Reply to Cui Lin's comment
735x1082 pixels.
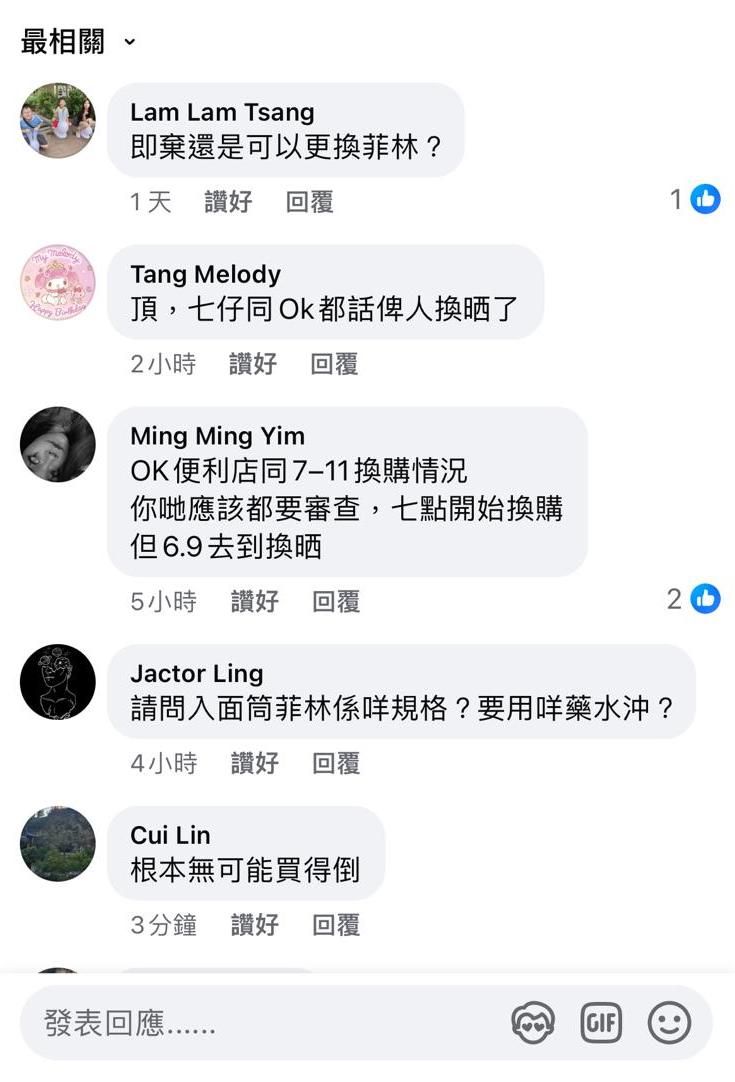(336, 926)
